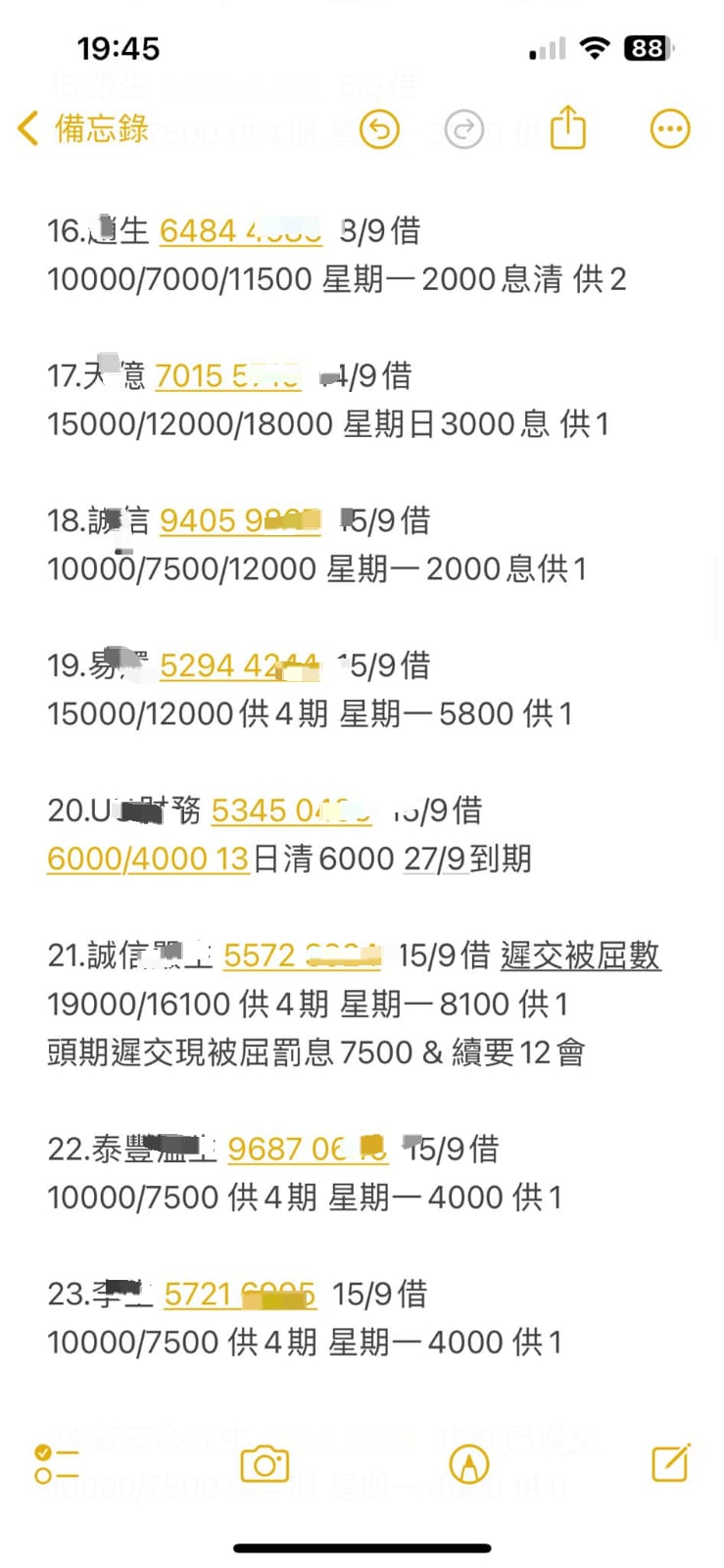Add a checklist to the note

pyautogui.click(x=57, y=1464)
